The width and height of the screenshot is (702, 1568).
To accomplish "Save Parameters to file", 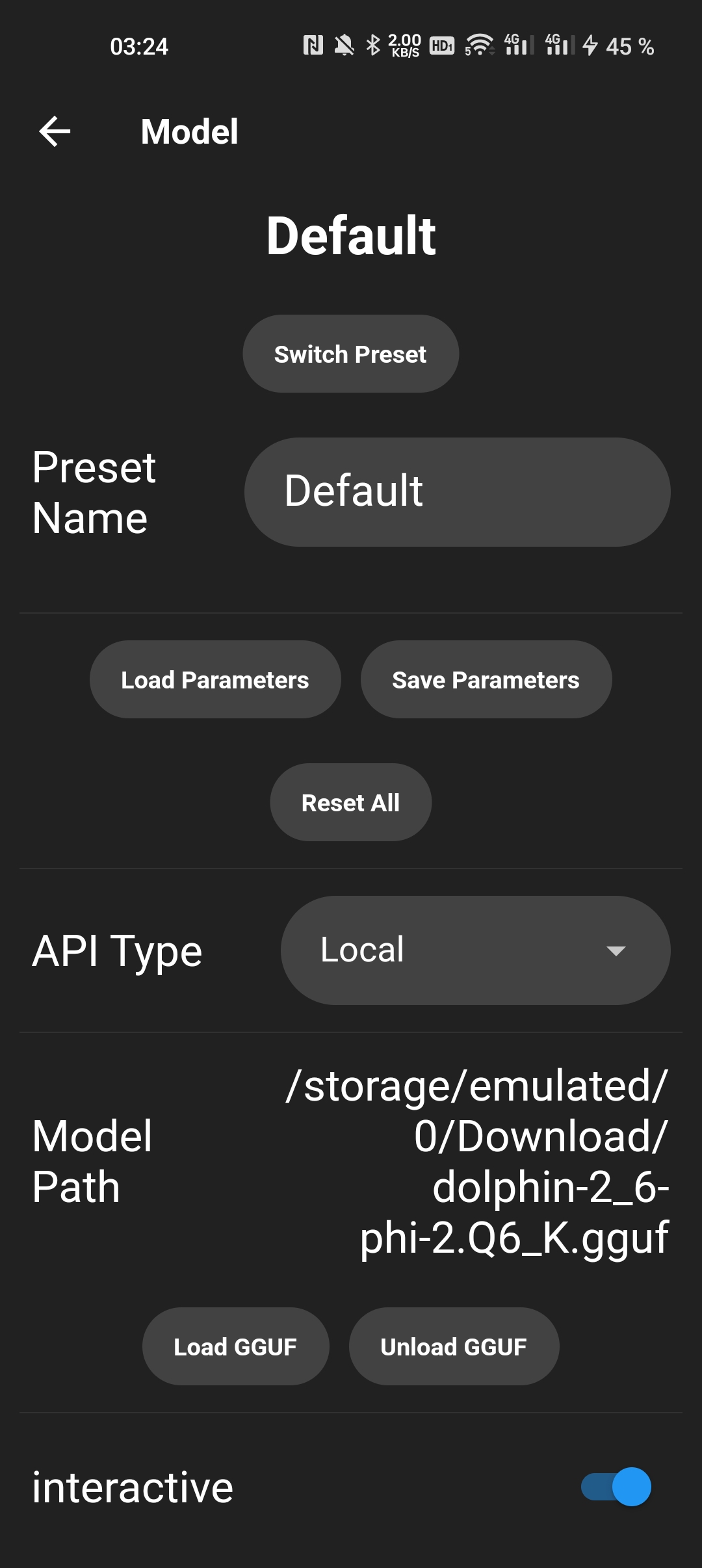I will [486, 679].
